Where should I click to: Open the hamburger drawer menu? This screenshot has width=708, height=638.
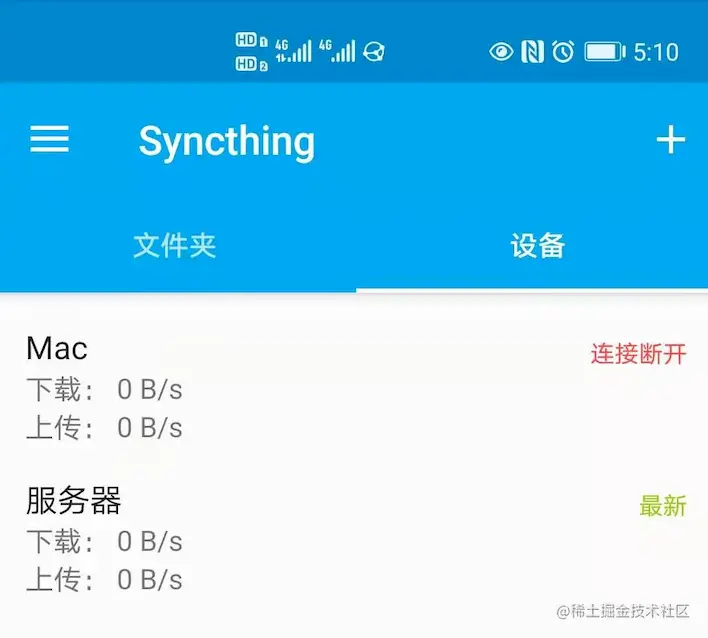[49, 140]
